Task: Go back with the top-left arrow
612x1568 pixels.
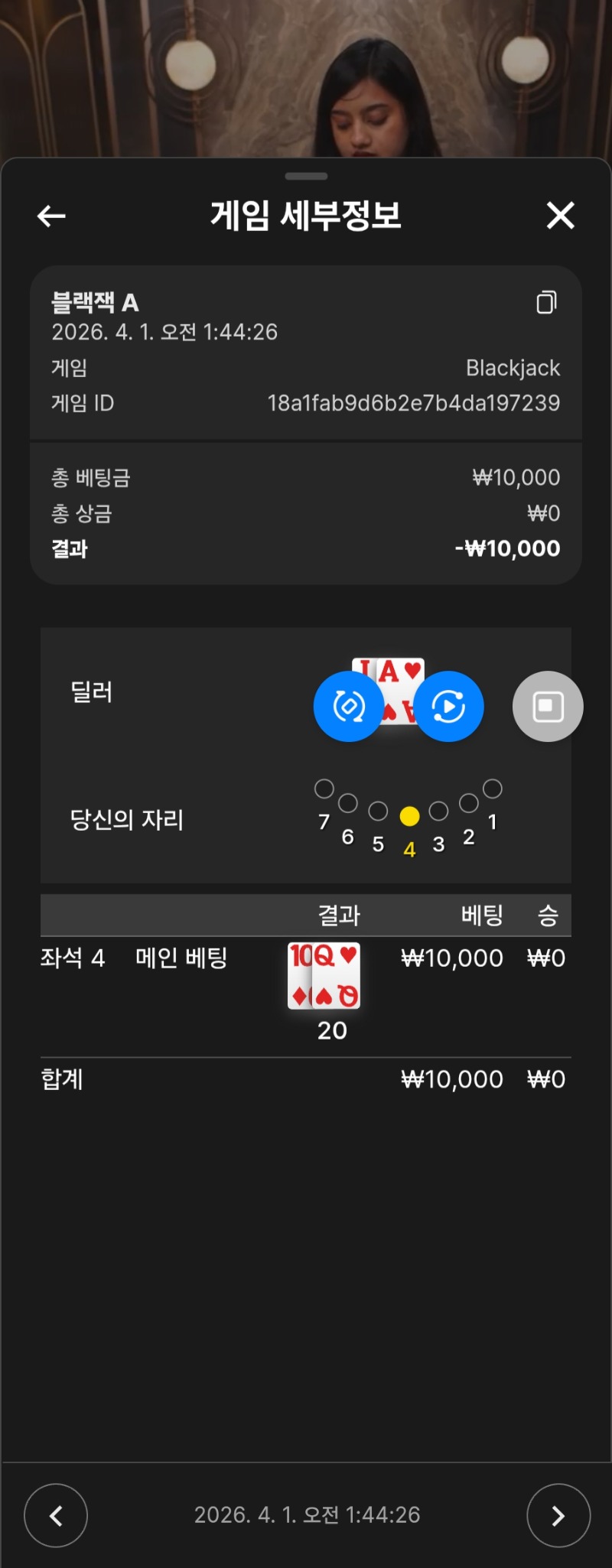Action: pos(51,216)
